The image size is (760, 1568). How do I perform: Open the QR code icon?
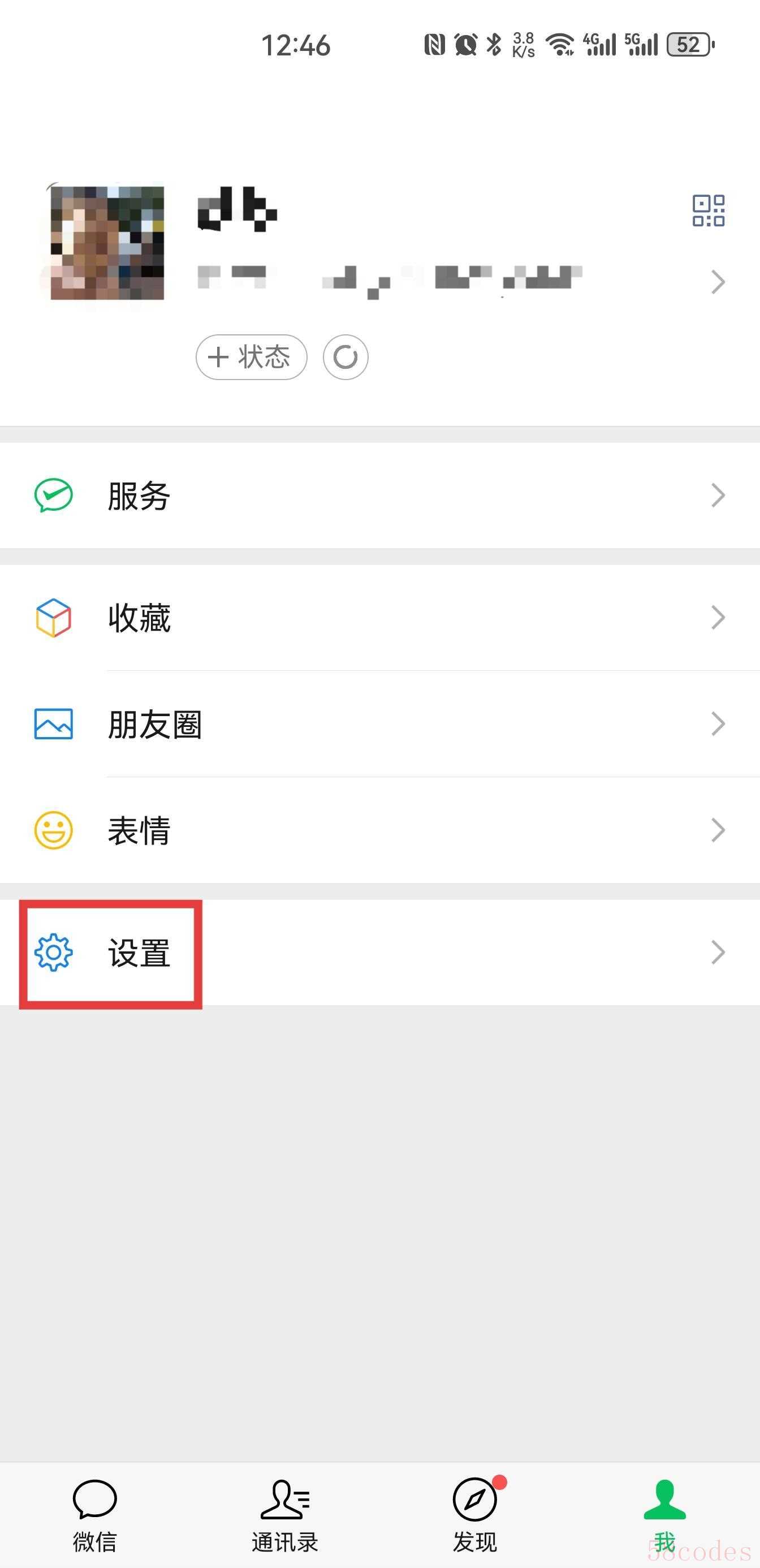pos(709,210)
